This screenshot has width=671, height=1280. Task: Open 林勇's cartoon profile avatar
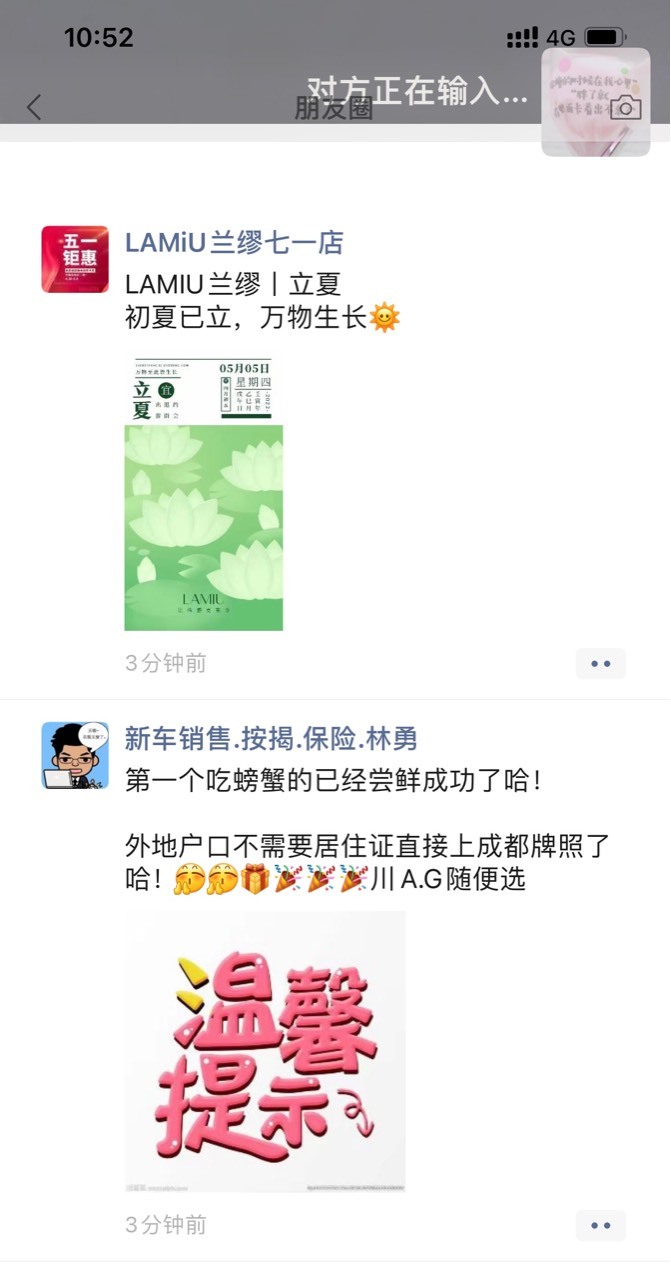coord(75,756)
